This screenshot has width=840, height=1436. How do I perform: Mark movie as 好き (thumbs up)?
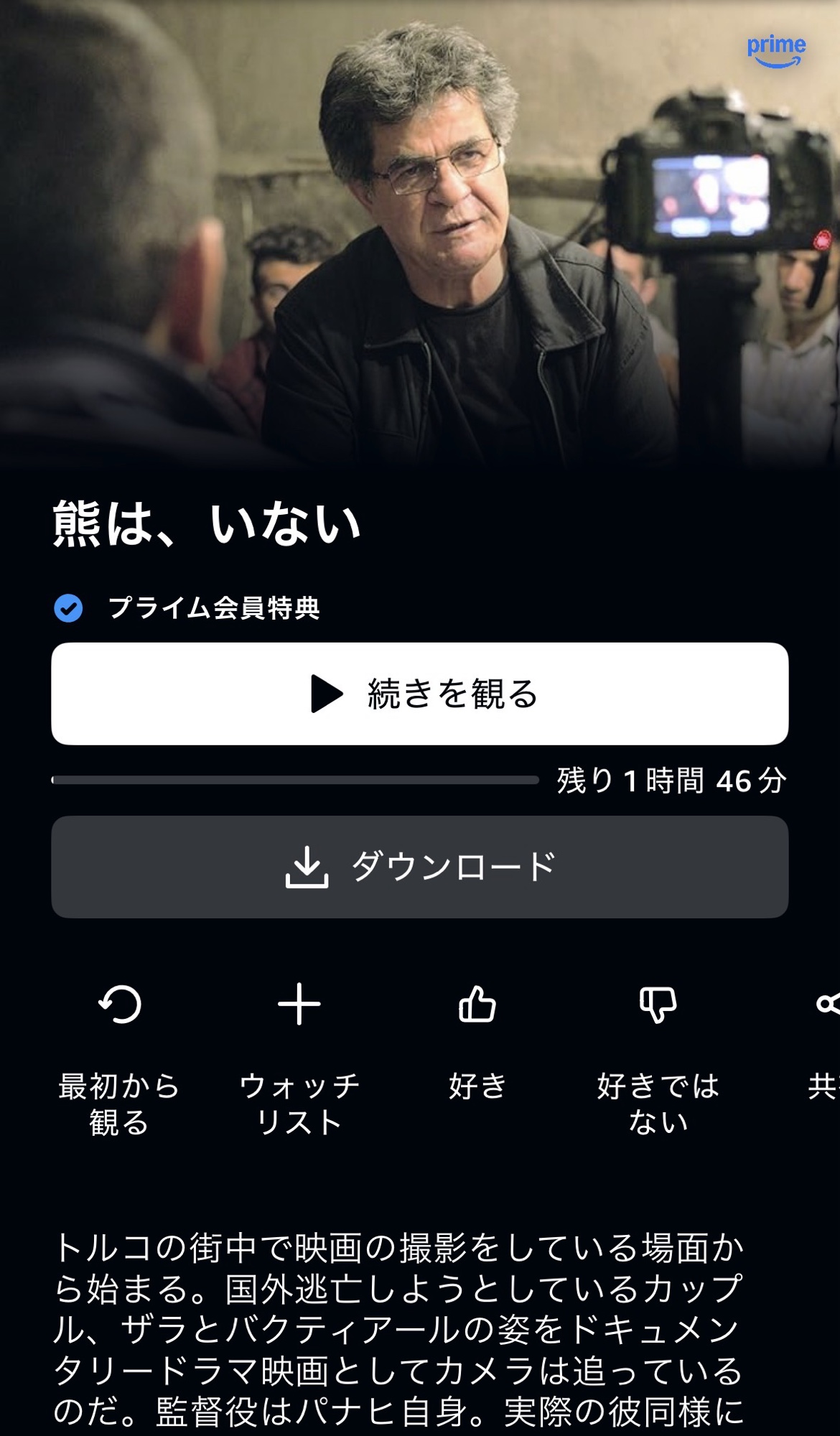pyautogui.click(x=477, y=1004)
